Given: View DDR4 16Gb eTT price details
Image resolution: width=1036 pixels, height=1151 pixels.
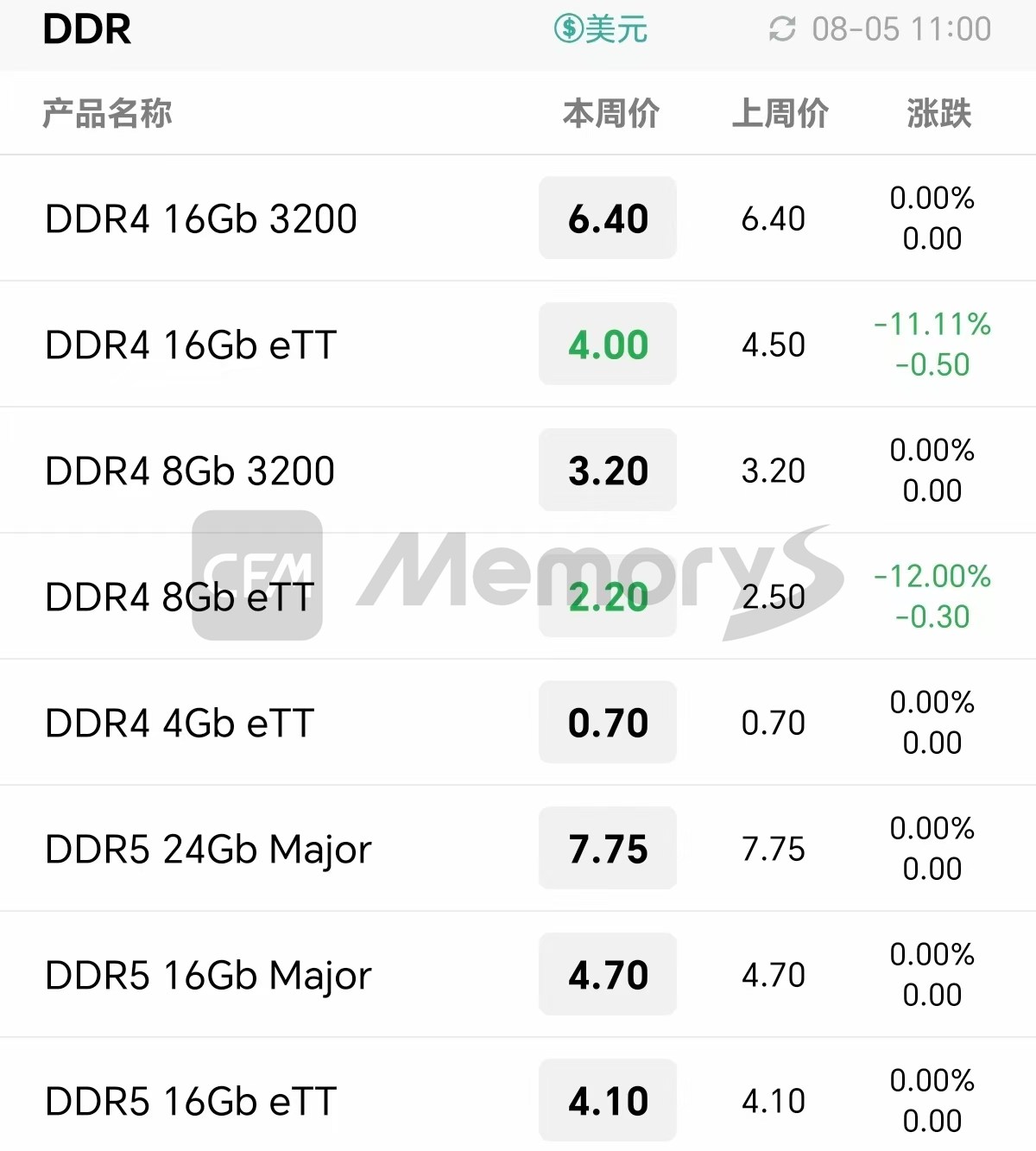Looking at the screenshot, I should (191, 345).
